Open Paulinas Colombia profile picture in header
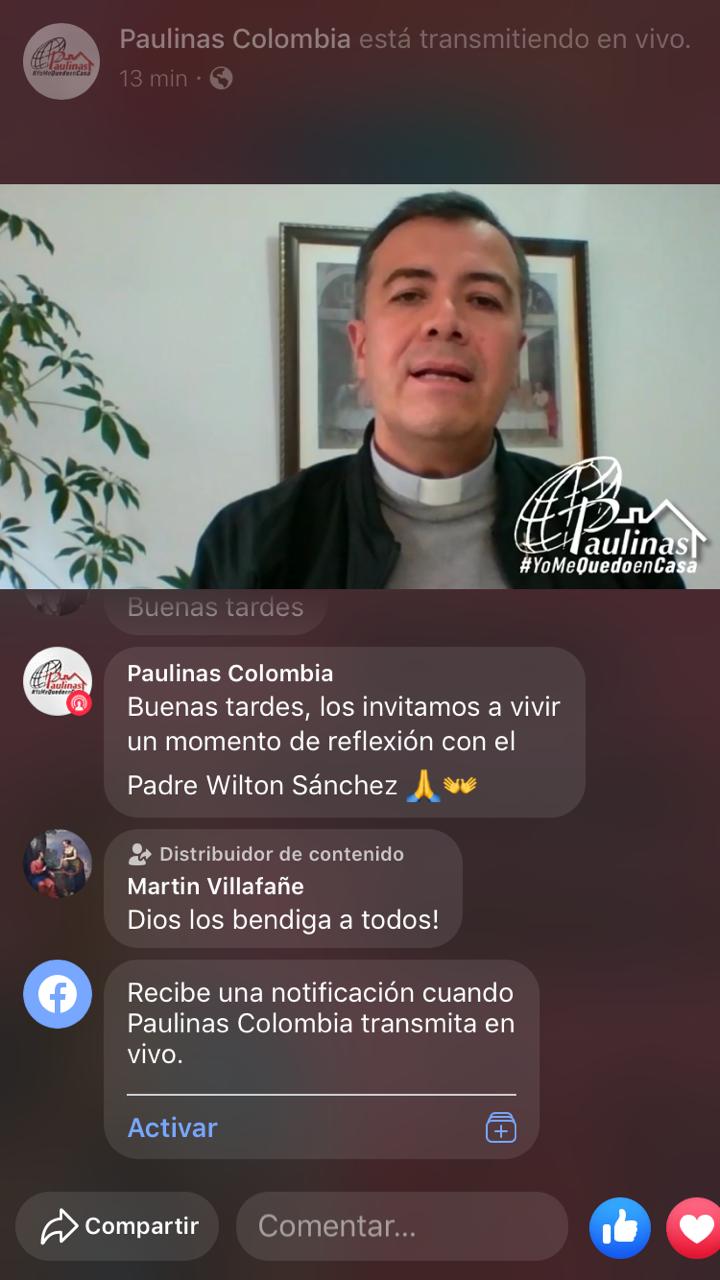 coord(61,61)
